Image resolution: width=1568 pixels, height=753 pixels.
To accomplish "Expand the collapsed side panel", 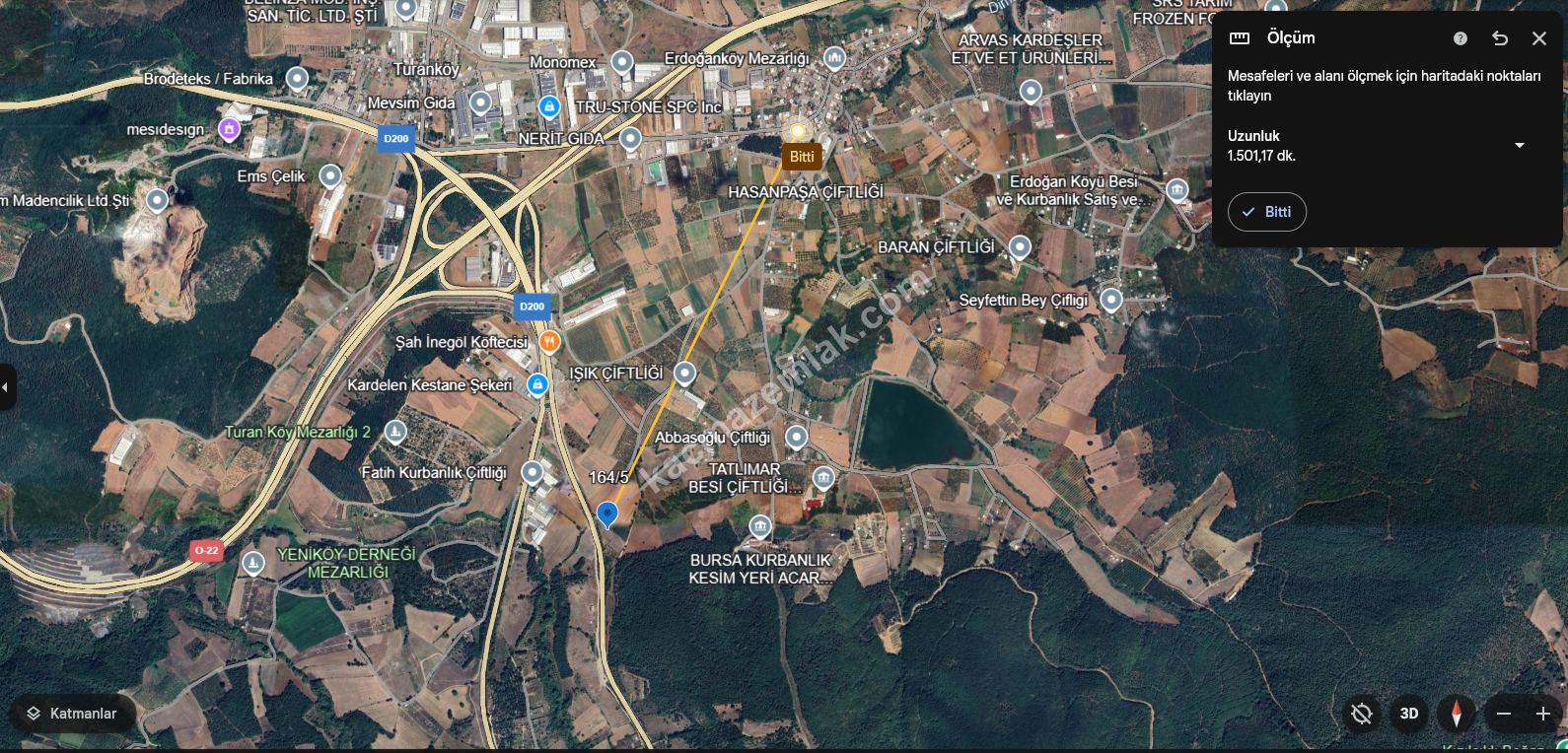I will click(6, 387).
